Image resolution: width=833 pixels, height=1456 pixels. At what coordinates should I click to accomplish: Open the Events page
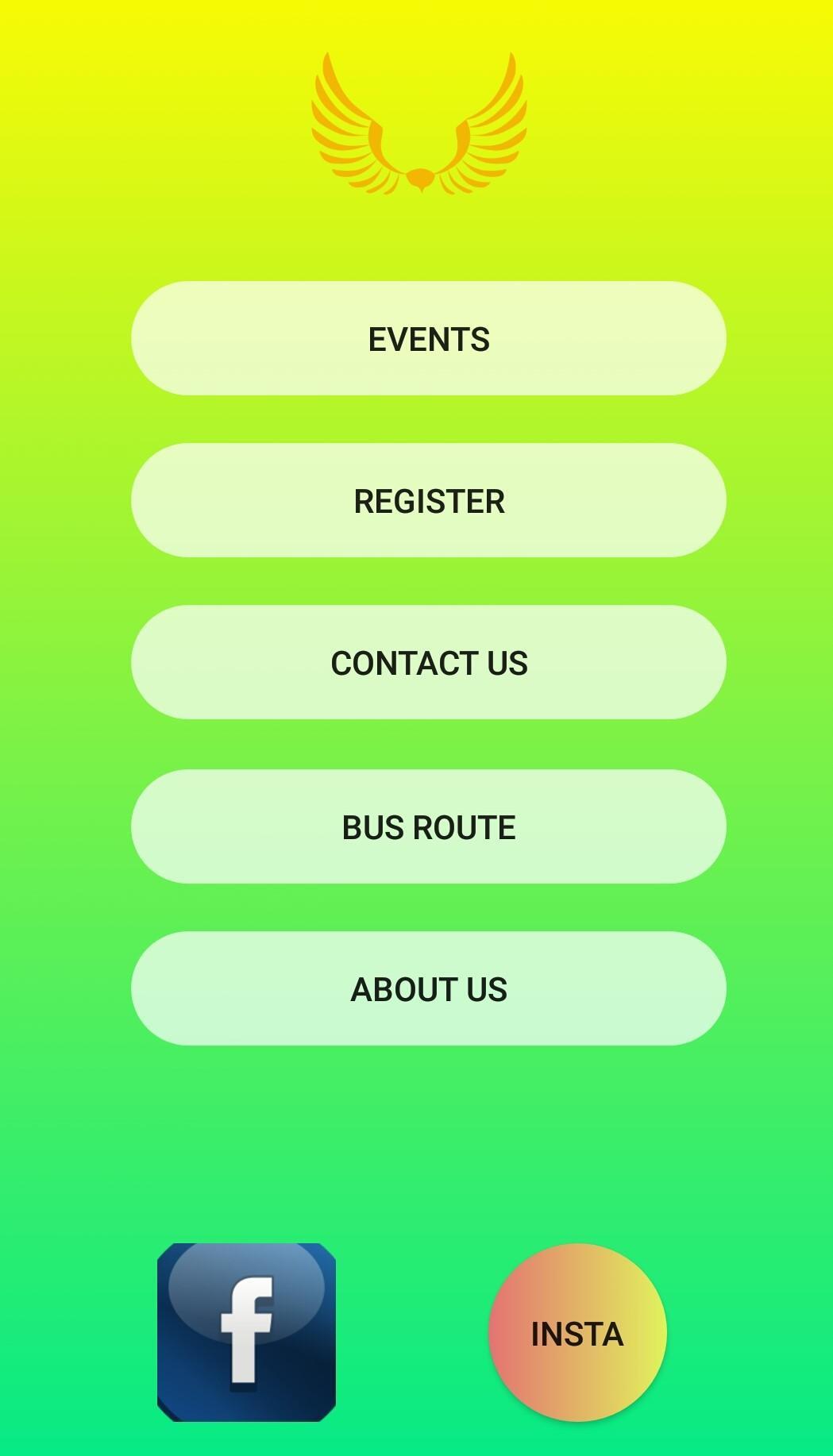click(x=428, y=338)
